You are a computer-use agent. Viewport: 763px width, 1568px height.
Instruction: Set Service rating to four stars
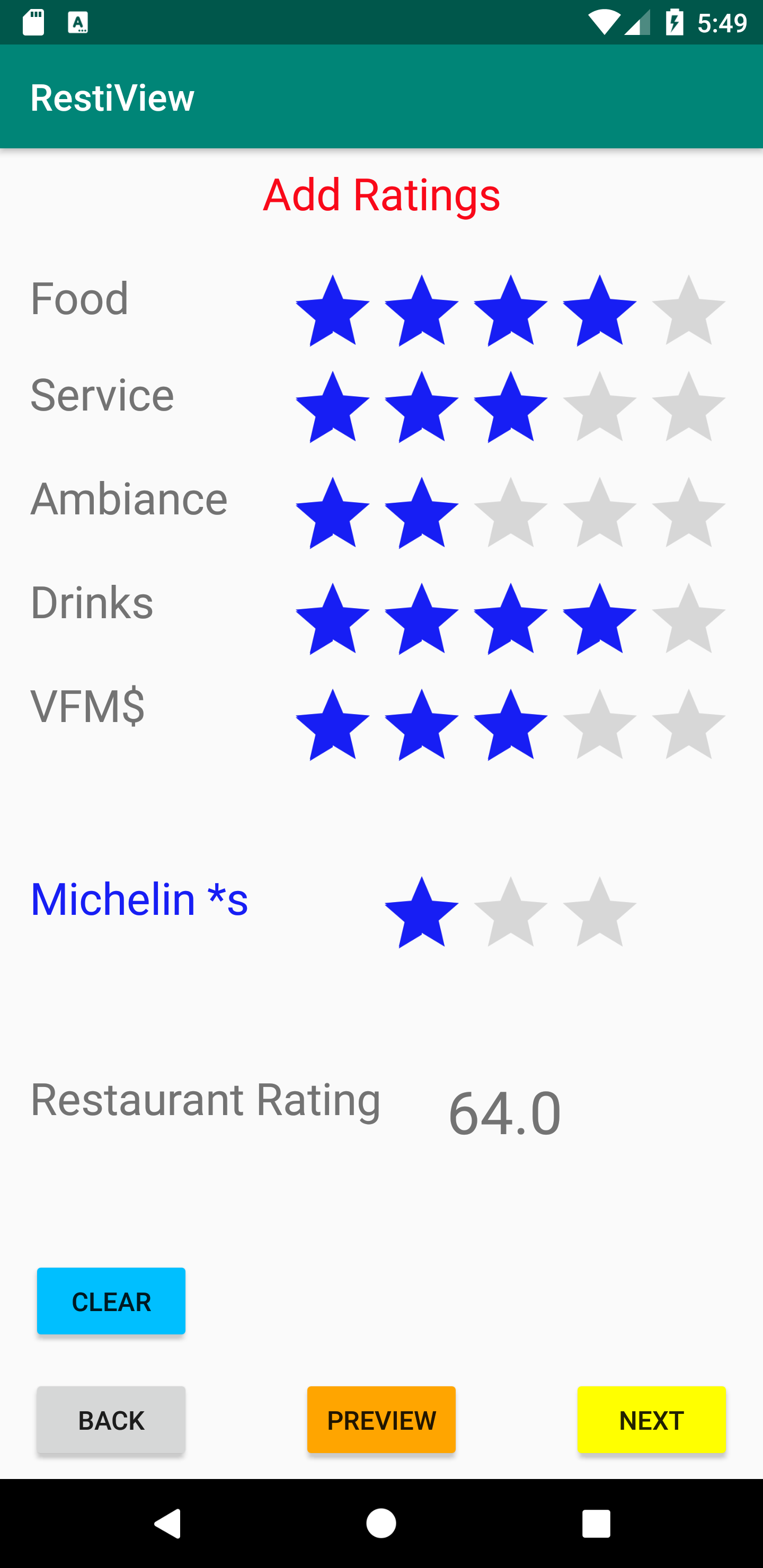pos(599,407)
